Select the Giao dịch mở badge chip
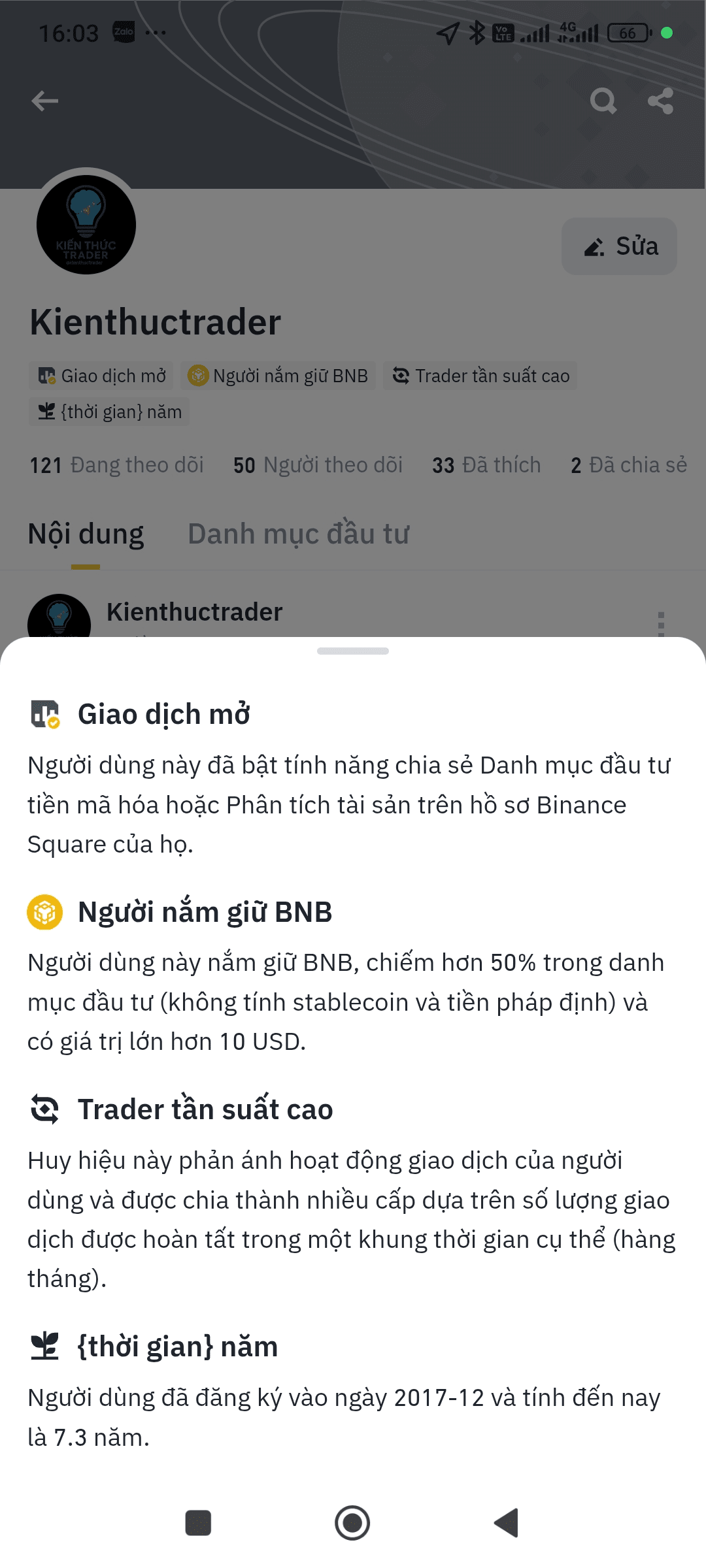The height and width of the screenshot is (1568, 706). tap(101, 376)
